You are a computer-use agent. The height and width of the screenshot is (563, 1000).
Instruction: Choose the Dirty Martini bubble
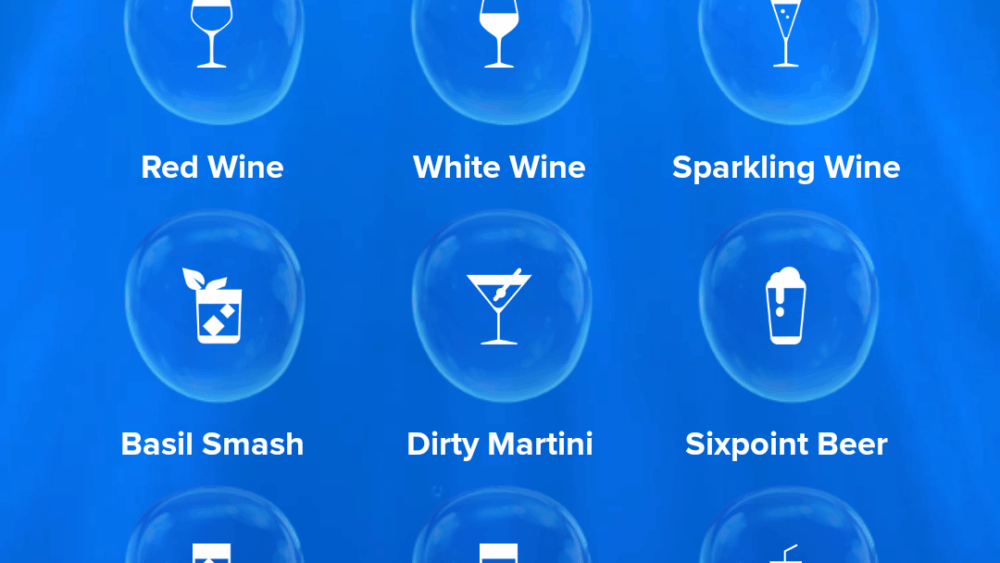click(x=499, y=305)
